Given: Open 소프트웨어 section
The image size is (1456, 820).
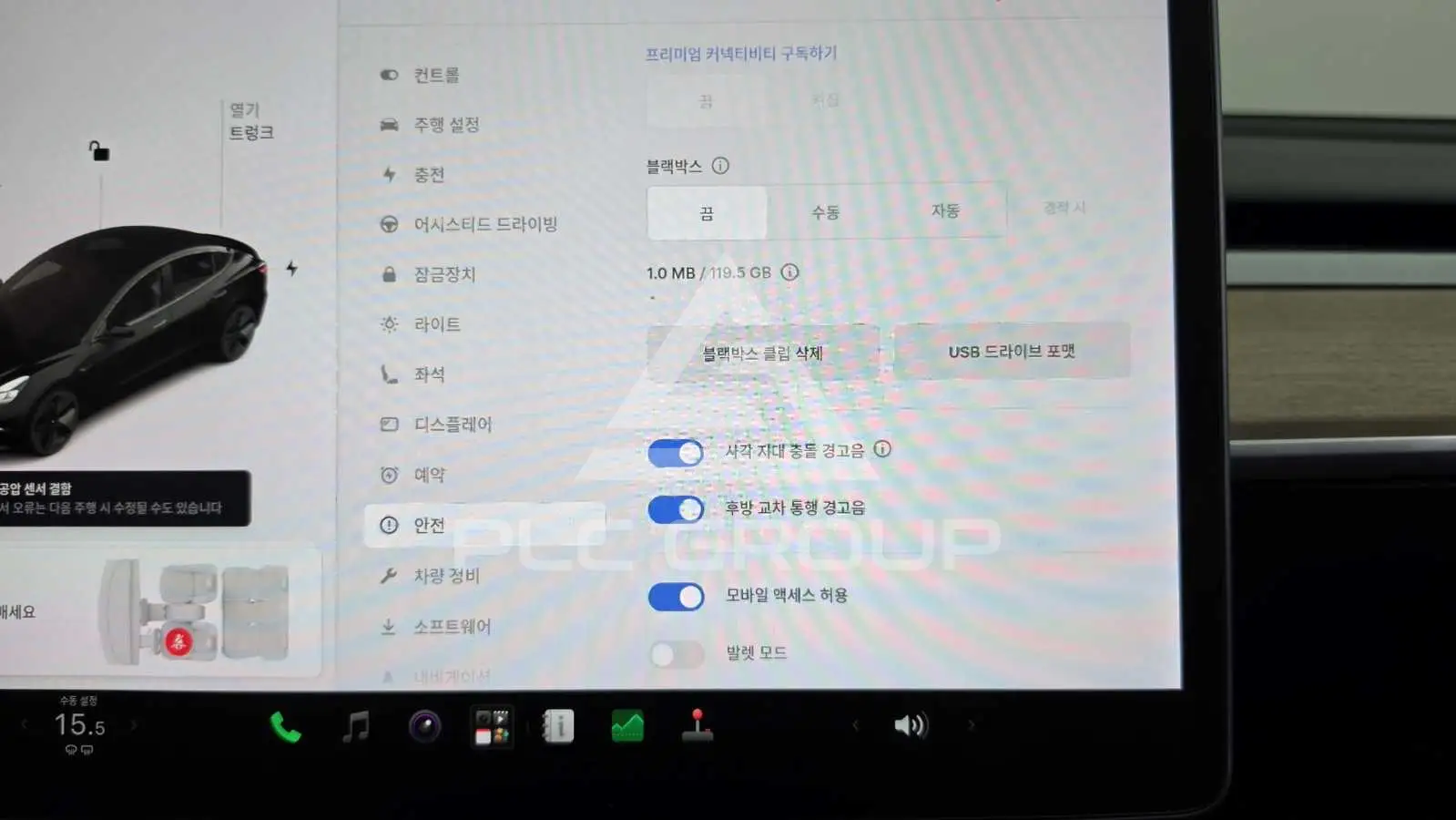Looking at the screenshot, I should 435,627.
